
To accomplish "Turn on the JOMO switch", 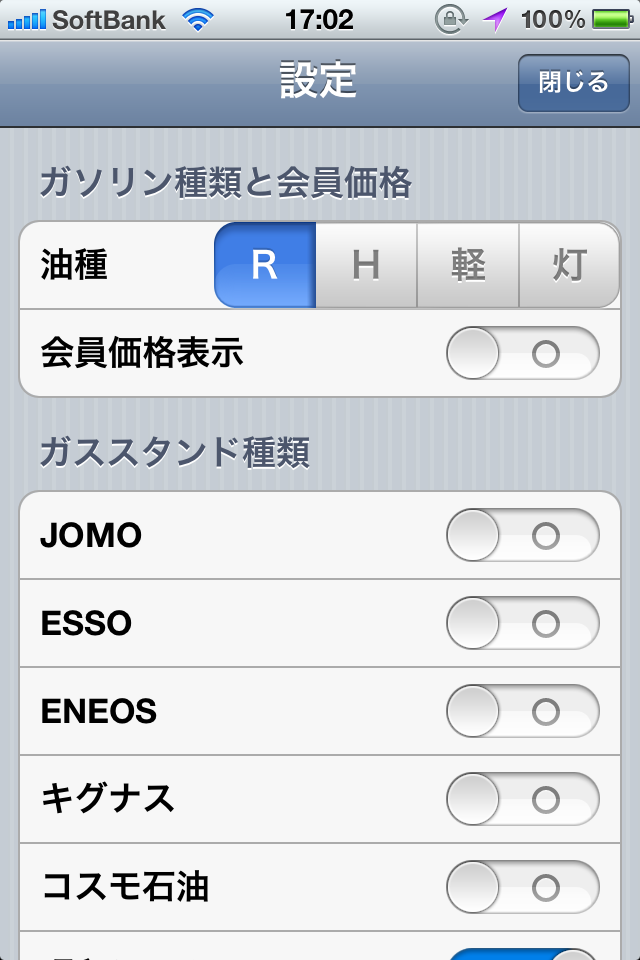I will [522, 536].
